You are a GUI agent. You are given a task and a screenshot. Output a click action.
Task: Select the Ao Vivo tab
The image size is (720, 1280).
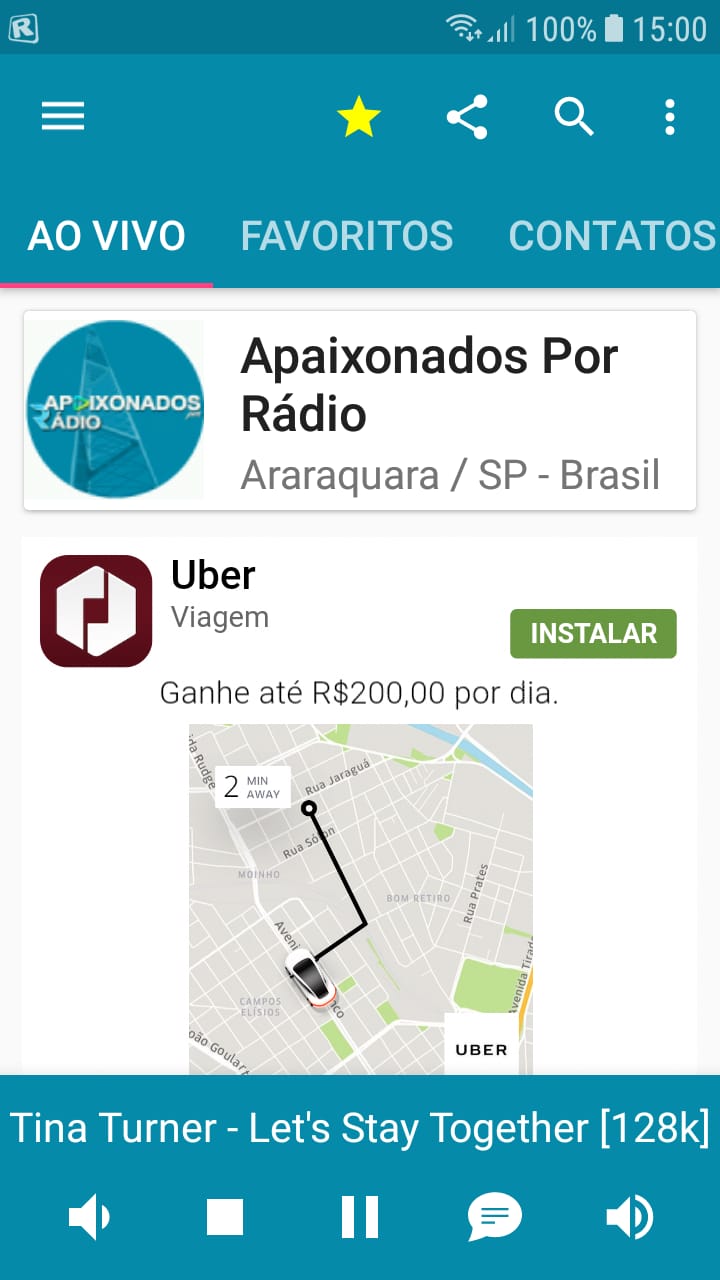(106, 236)
